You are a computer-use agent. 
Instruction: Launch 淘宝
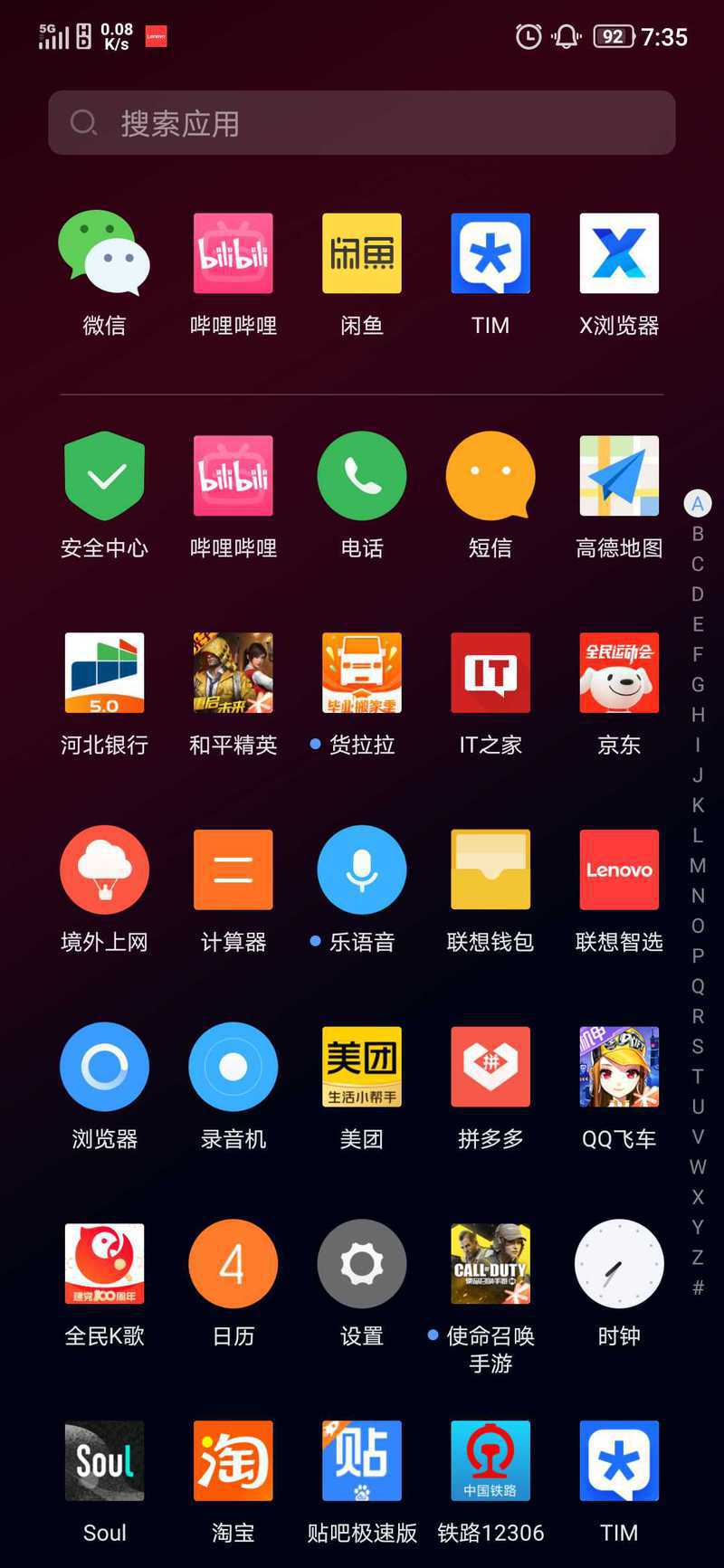[x=233, y=1460]
